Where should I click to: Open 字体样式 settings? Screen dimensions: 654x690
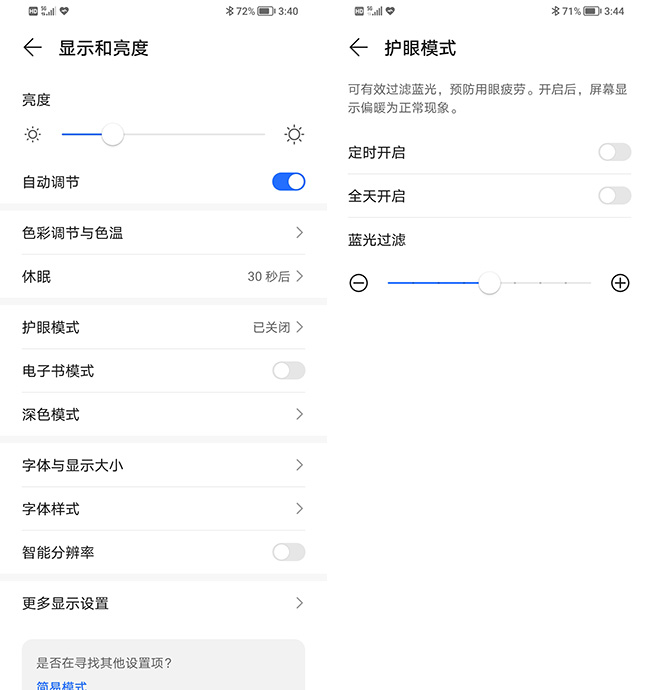coord(163,509)
